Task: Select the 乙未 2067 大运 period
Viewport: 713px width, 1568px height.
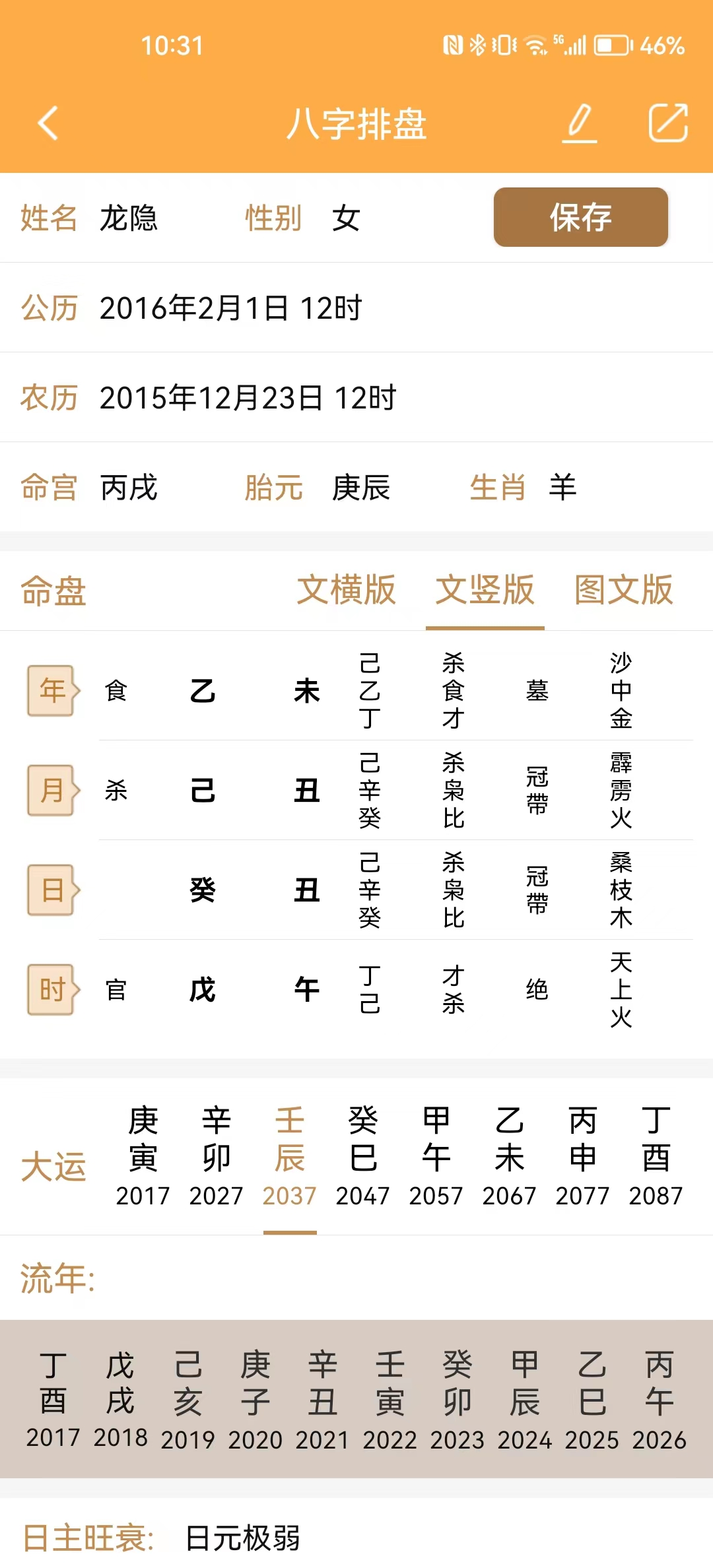Action: pos(509,1157)
